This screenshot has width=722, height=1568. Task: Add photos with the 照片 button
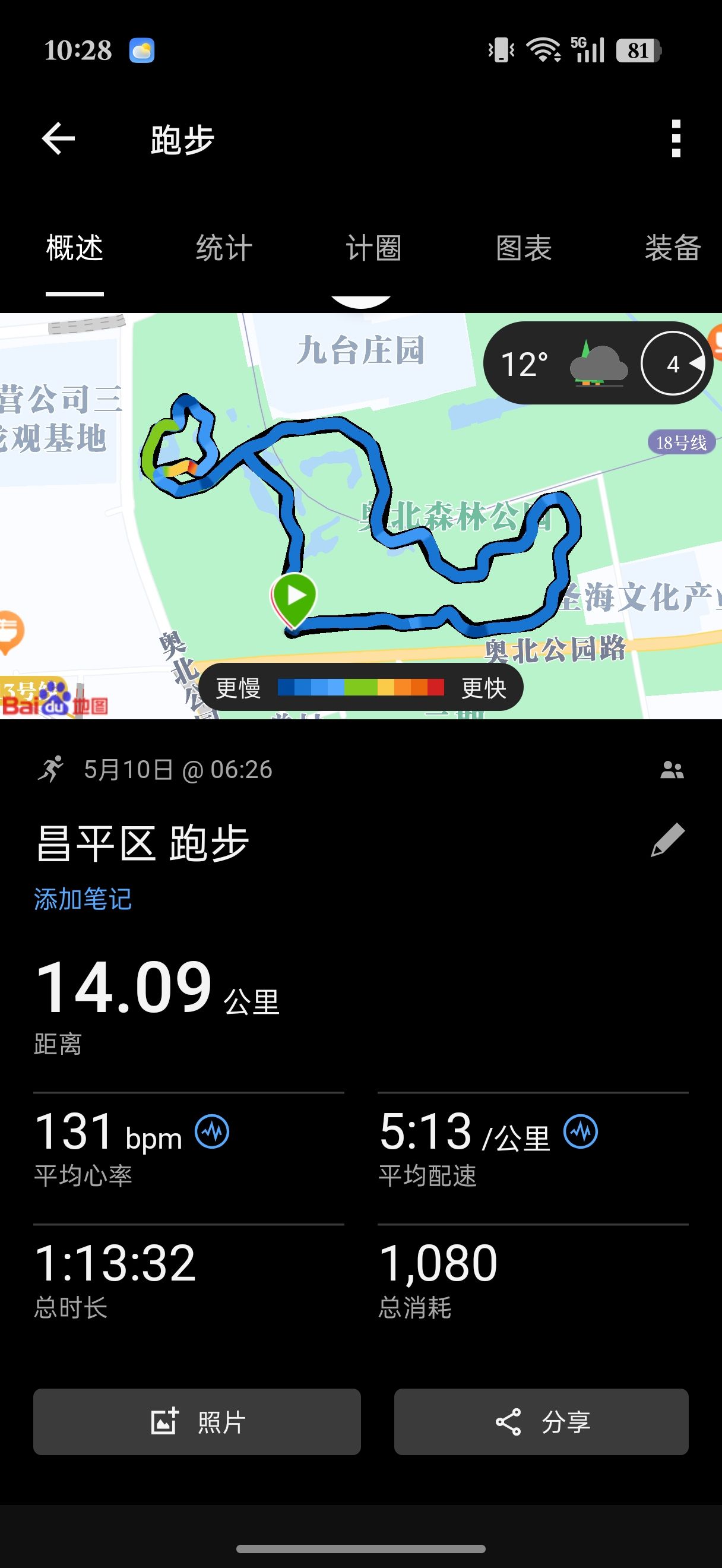(197, 1422)
